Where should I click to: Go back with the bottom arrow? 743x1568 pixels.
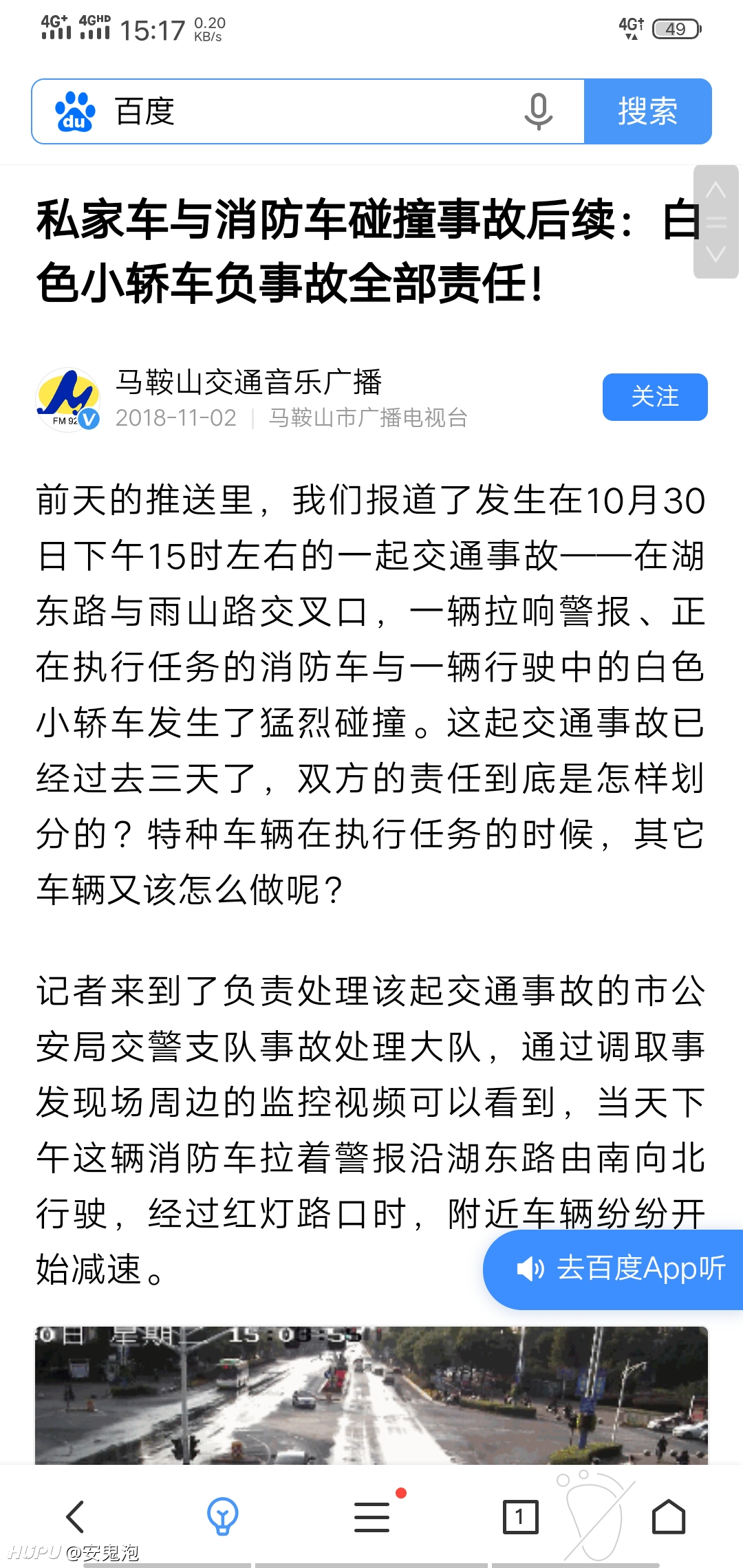[x=74, y=1516]
